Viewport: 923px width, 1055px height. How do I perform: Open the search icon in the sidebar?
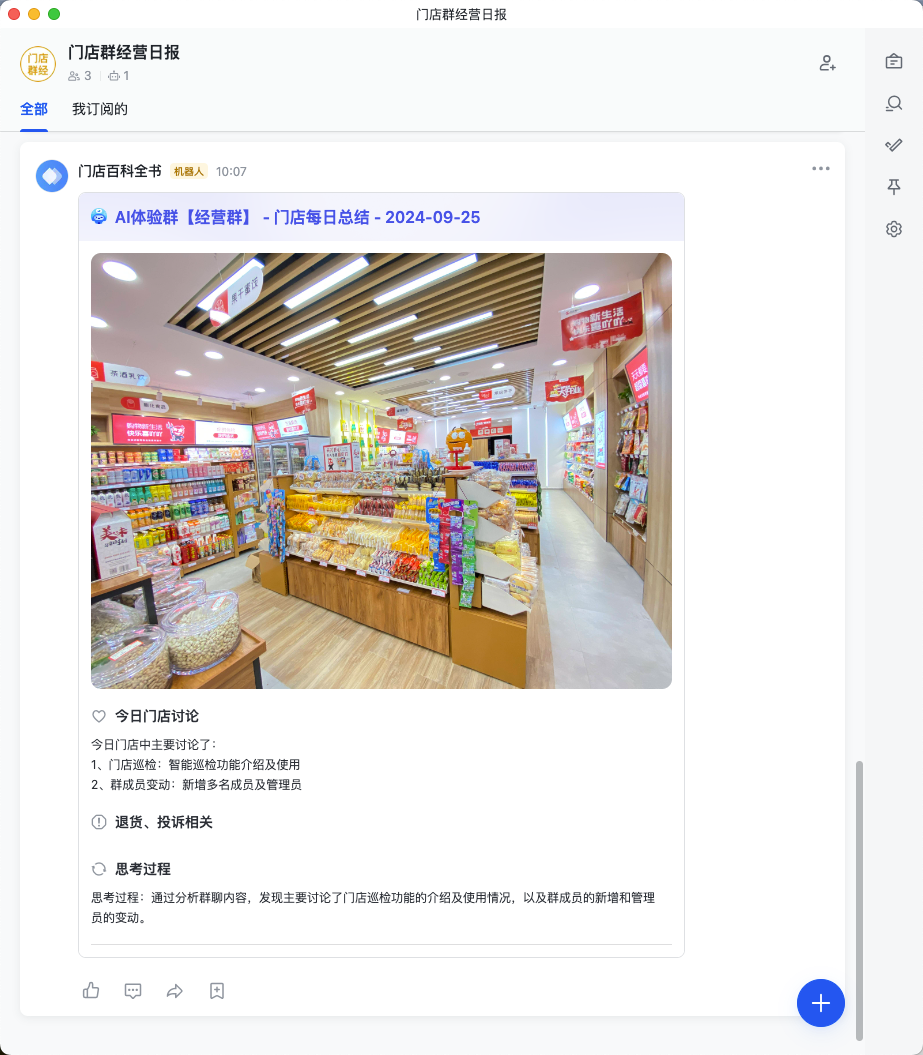[894, 103]
